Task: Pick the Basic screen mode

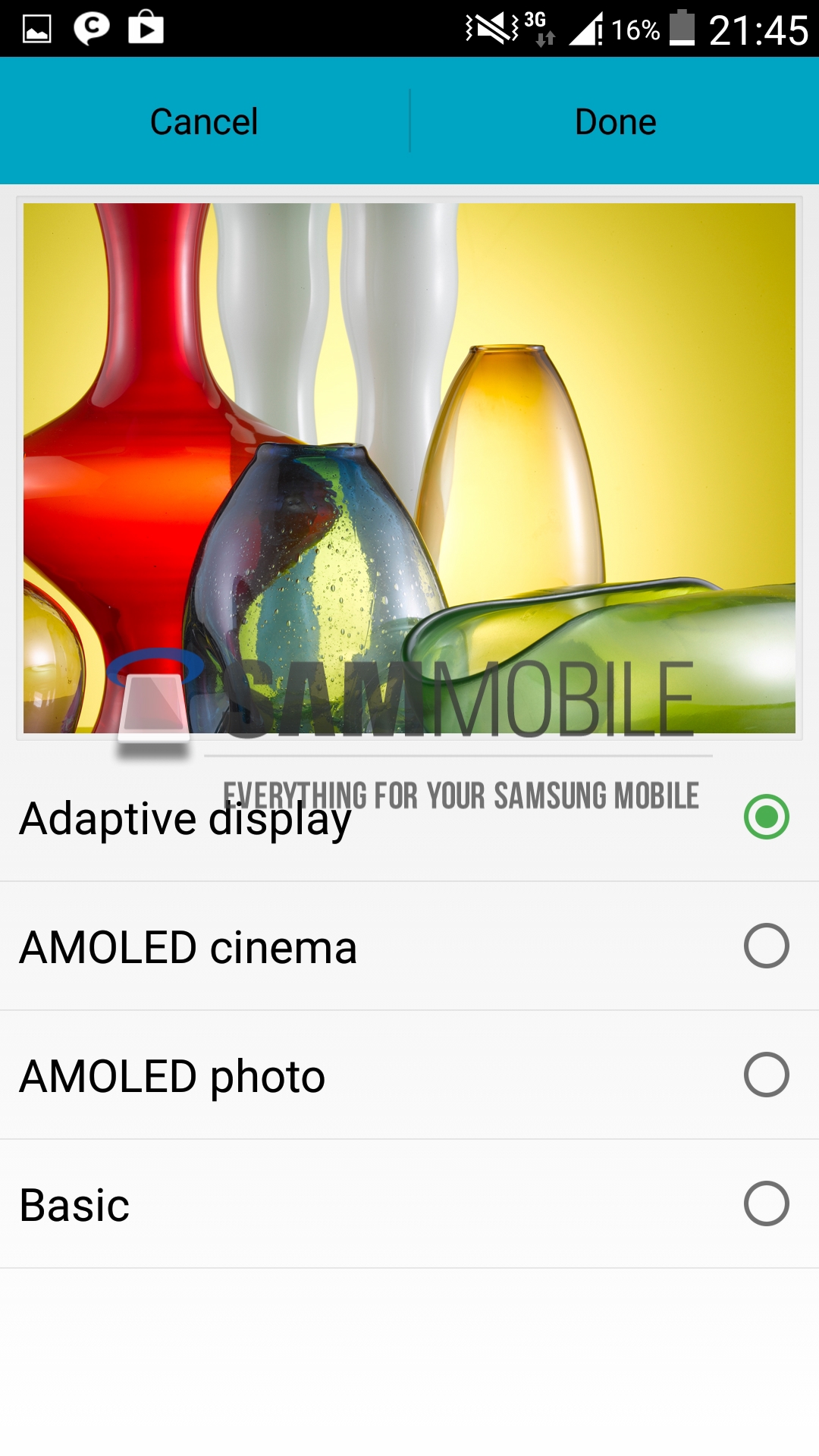Action: [x=766, y=1203]
